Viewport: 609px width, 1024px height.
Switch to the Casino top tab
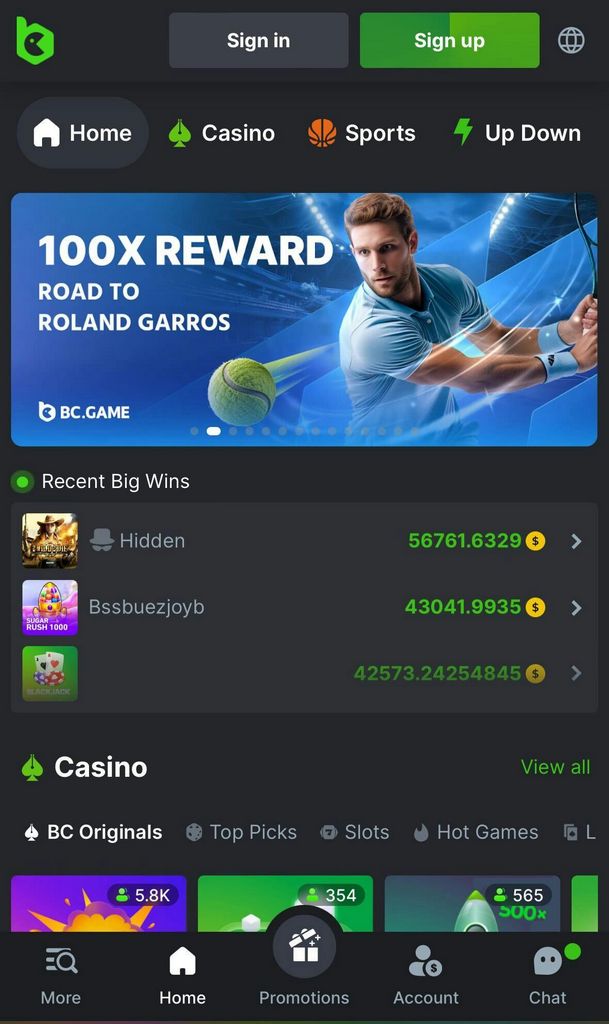221,133
